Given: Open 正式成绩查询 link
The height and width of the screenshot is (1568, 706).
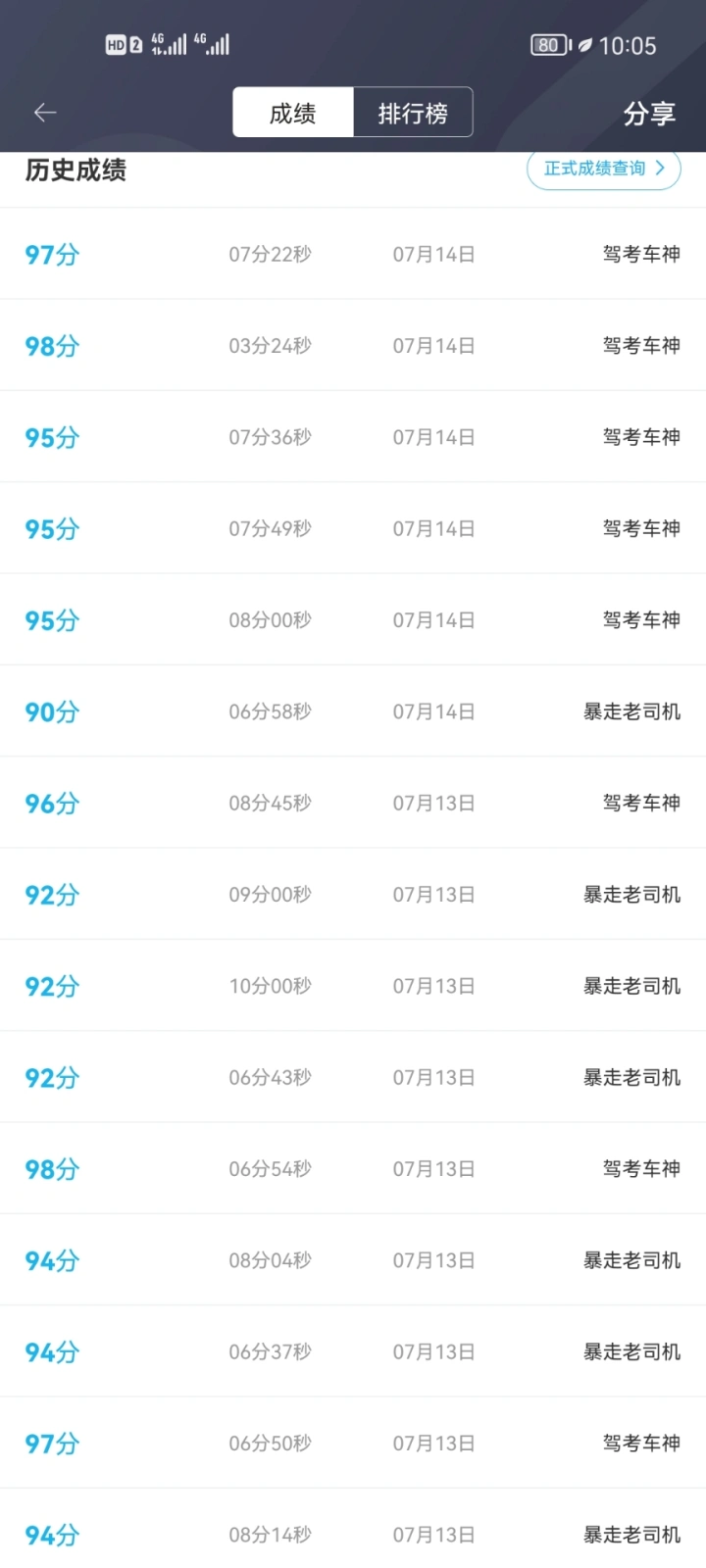Looking at the screenshot, I should [604, 169].
